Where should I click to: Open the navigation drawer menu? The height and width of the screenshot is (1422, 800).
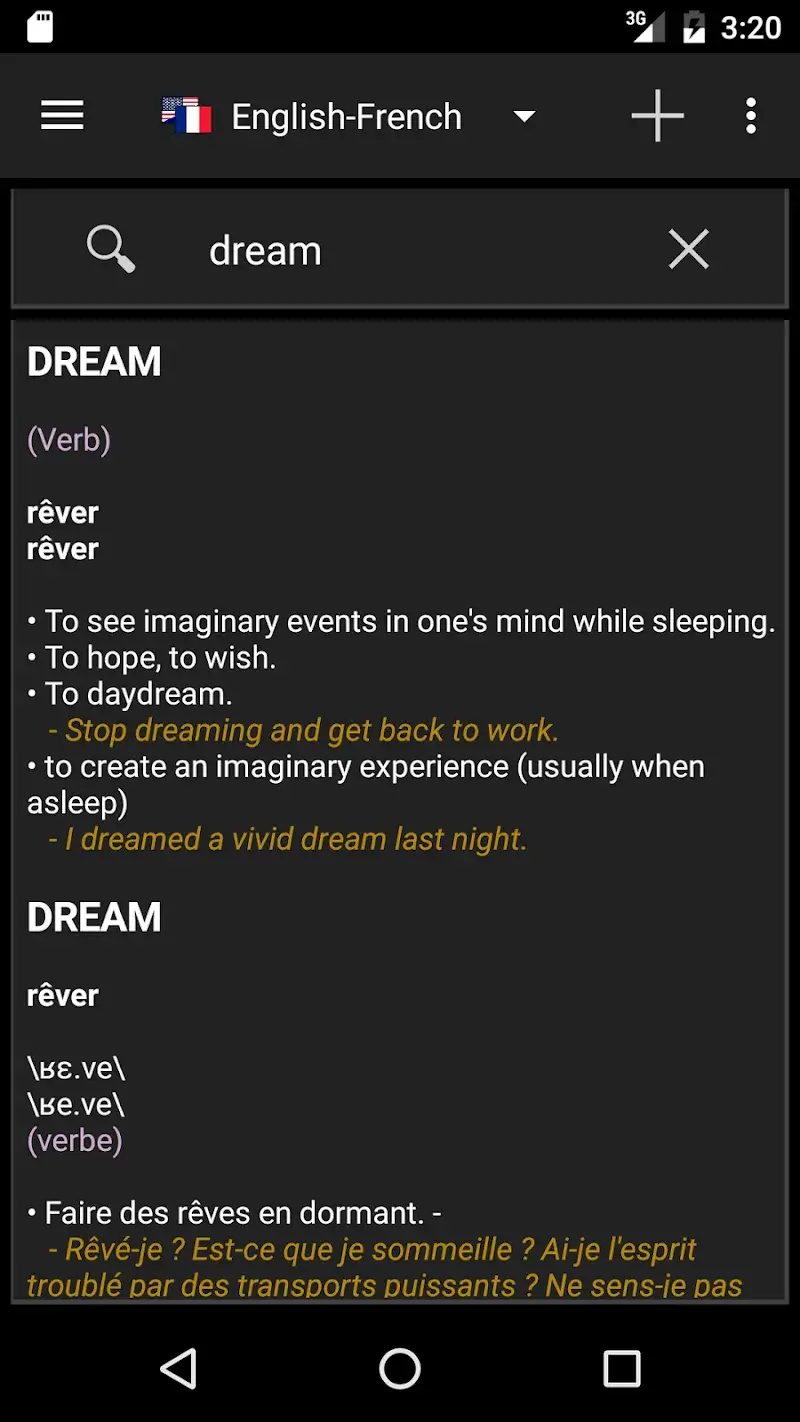point(62,115)
